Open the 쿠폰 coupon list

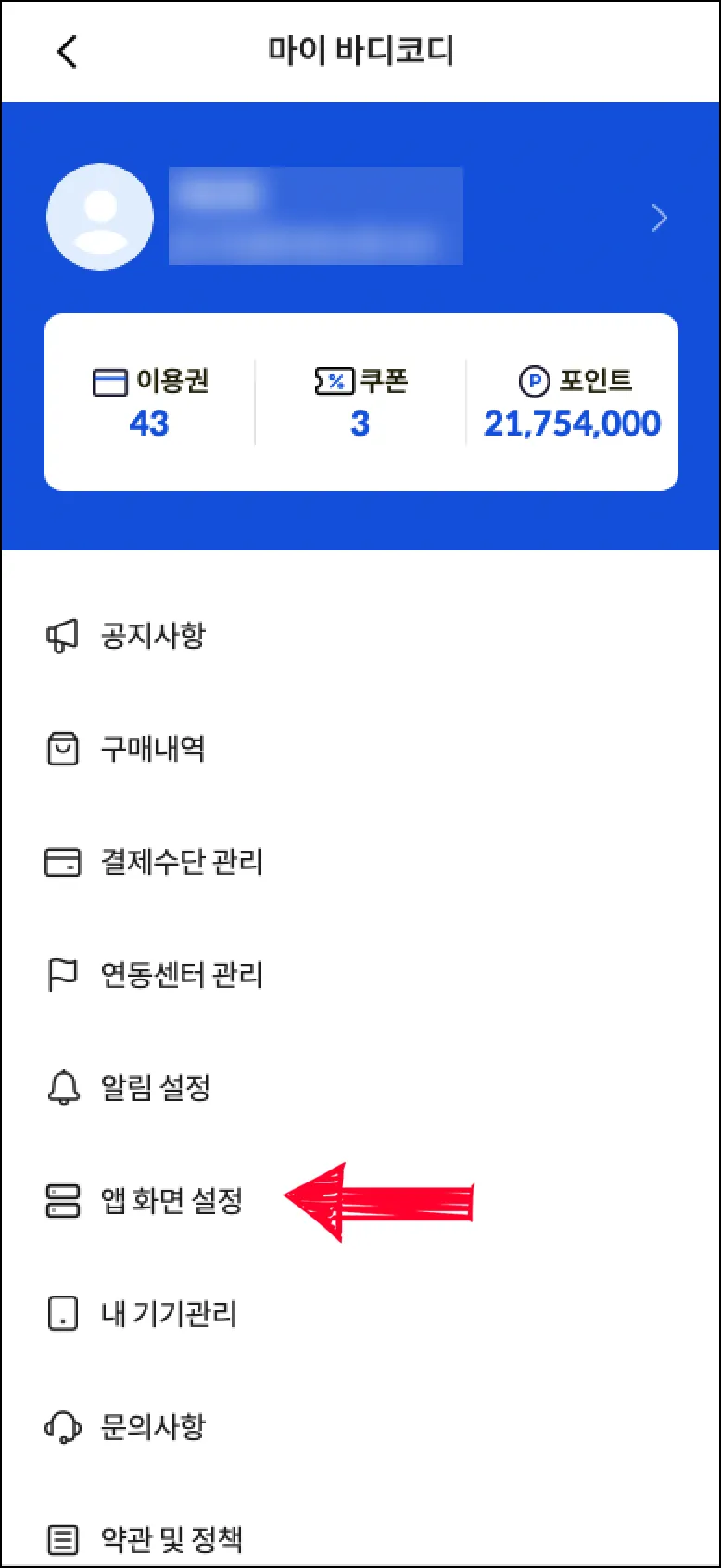(x=360, y=402)
